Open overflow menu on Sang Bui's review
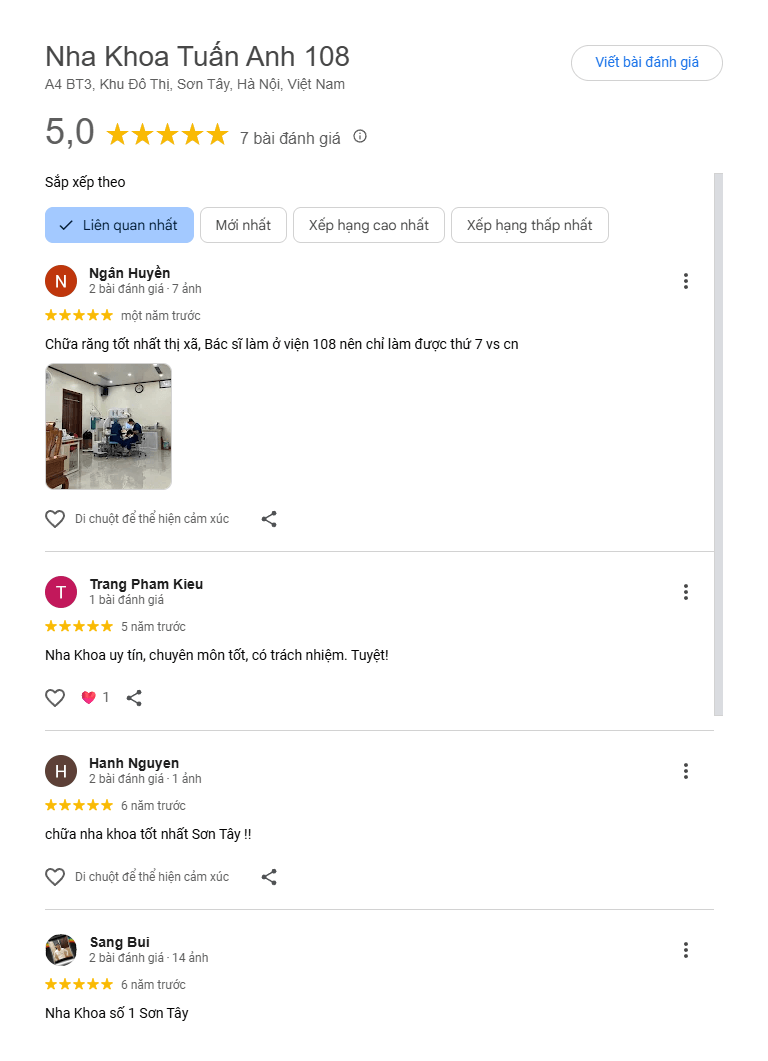 (x=685, y=950)
